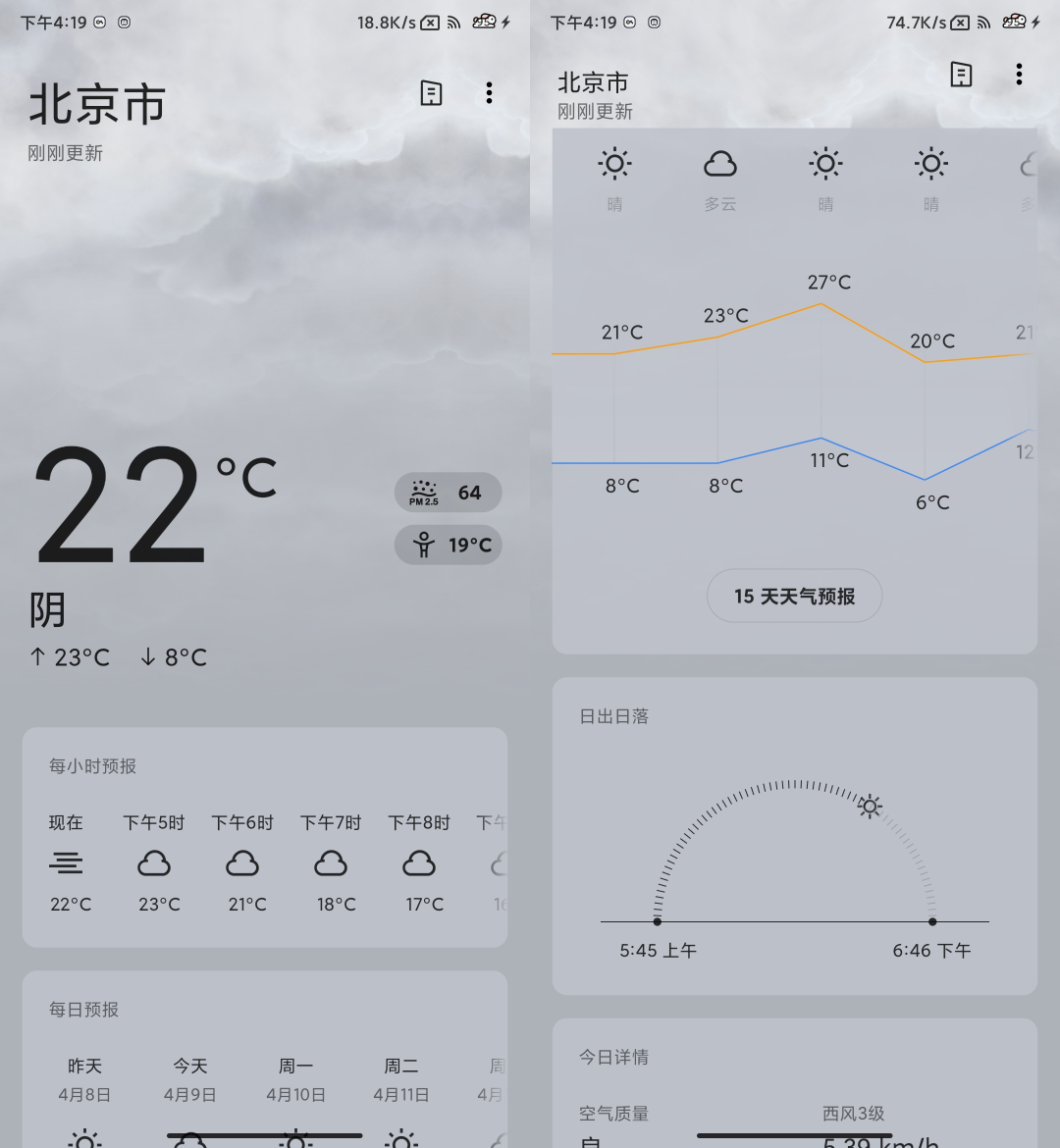Tap the 晴 sunny icon above the temperature chart
The width and height of the screenshot is (1060, 1148).
click(614, 163)
